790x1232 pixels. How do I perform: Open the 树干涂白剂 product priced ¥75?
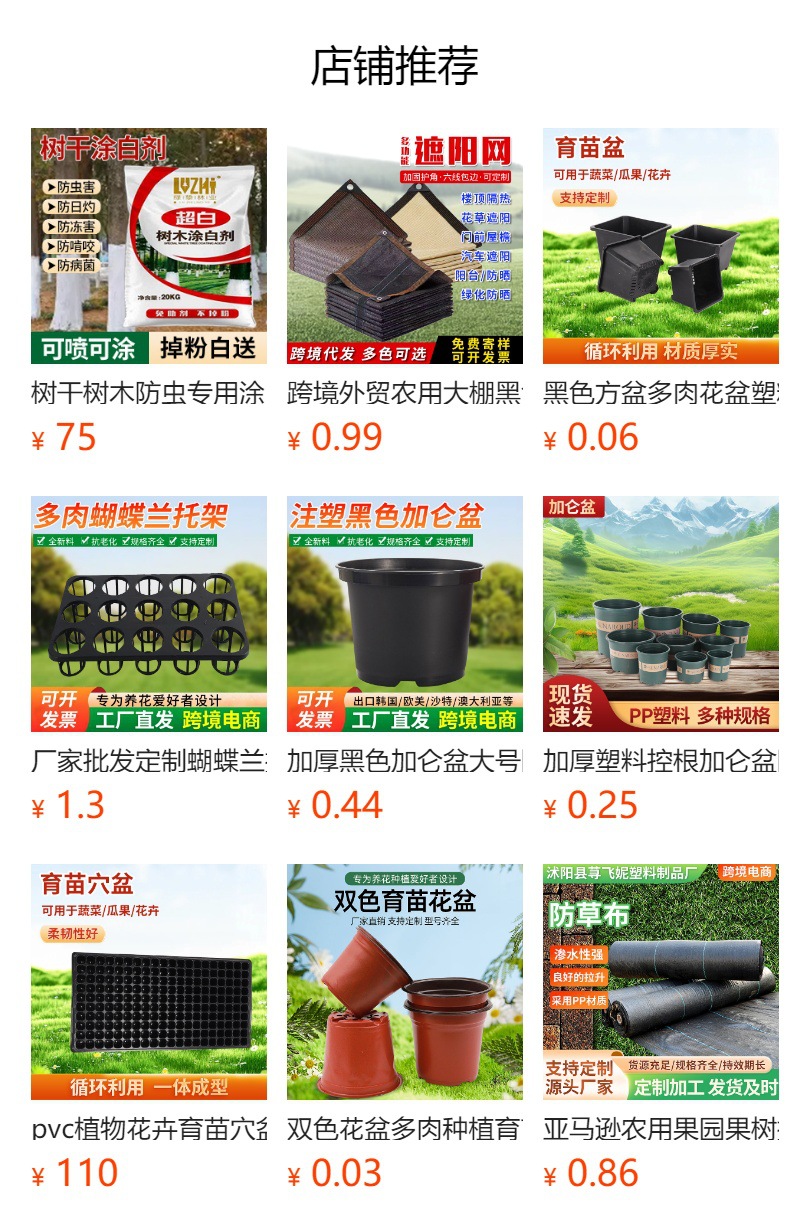click(149, 246)
